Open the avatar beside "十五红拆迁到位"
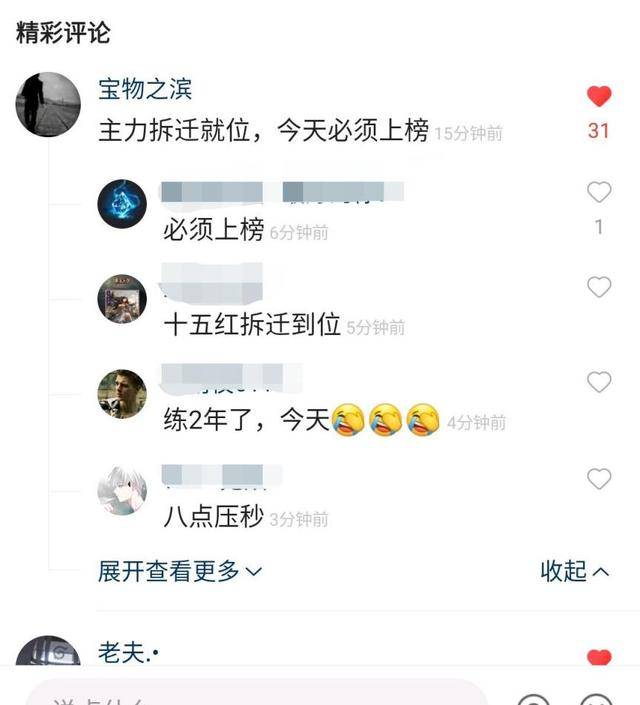Image resolution: width=640 pixels, height=705 pixels. pos(122,298)
